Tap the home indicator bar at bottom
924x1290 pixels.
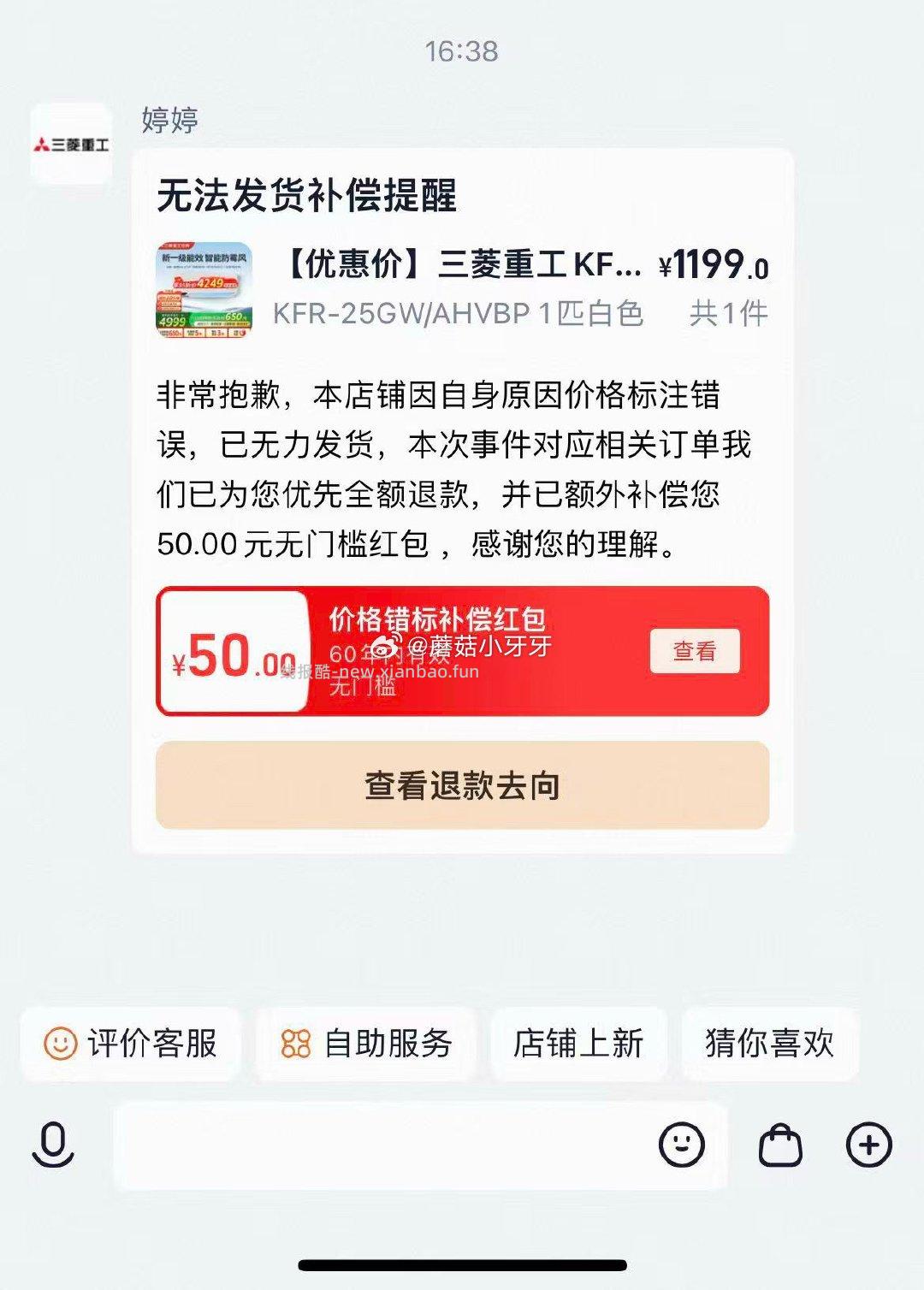click(x=462, y=1264)
